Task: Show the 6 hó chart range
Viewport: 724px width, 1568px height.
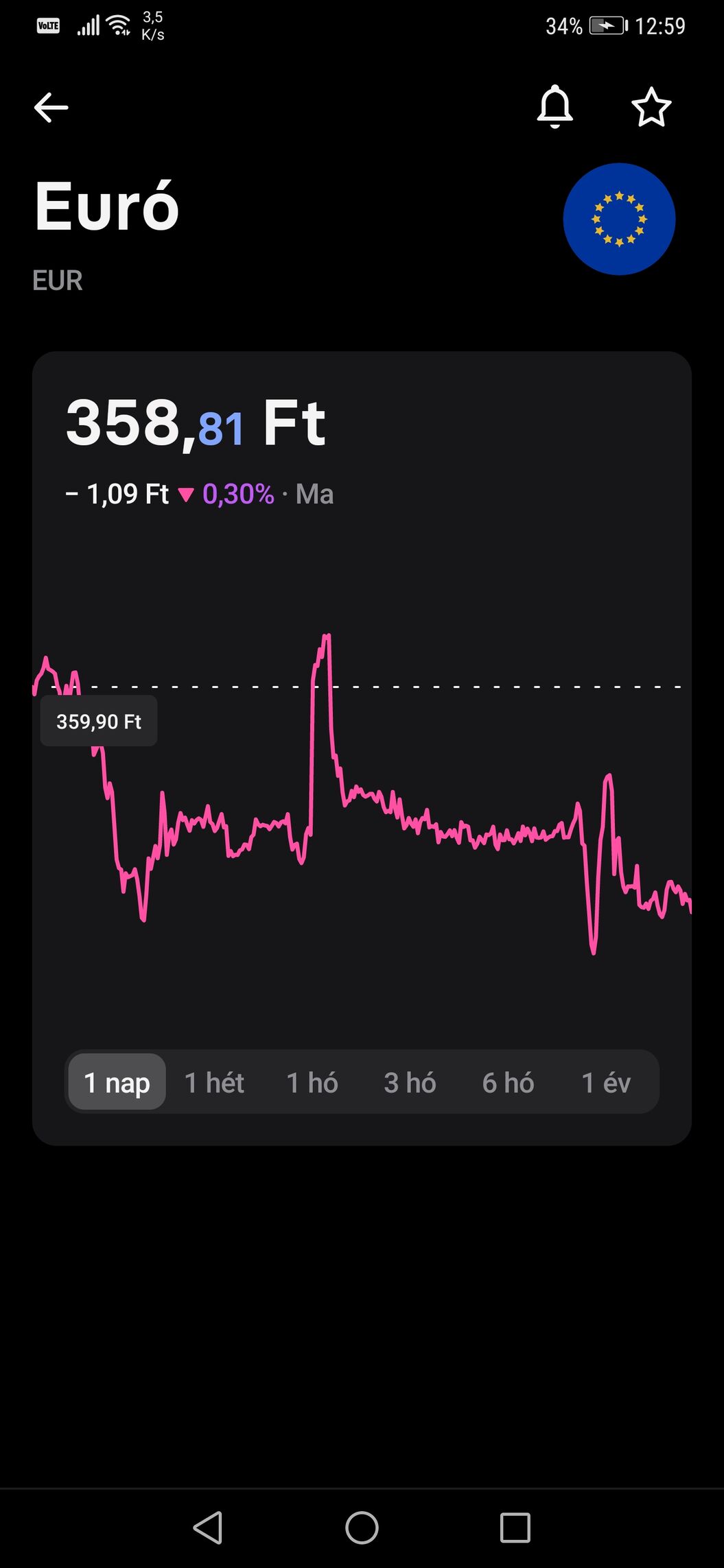Action: [x=508, y=1082]
